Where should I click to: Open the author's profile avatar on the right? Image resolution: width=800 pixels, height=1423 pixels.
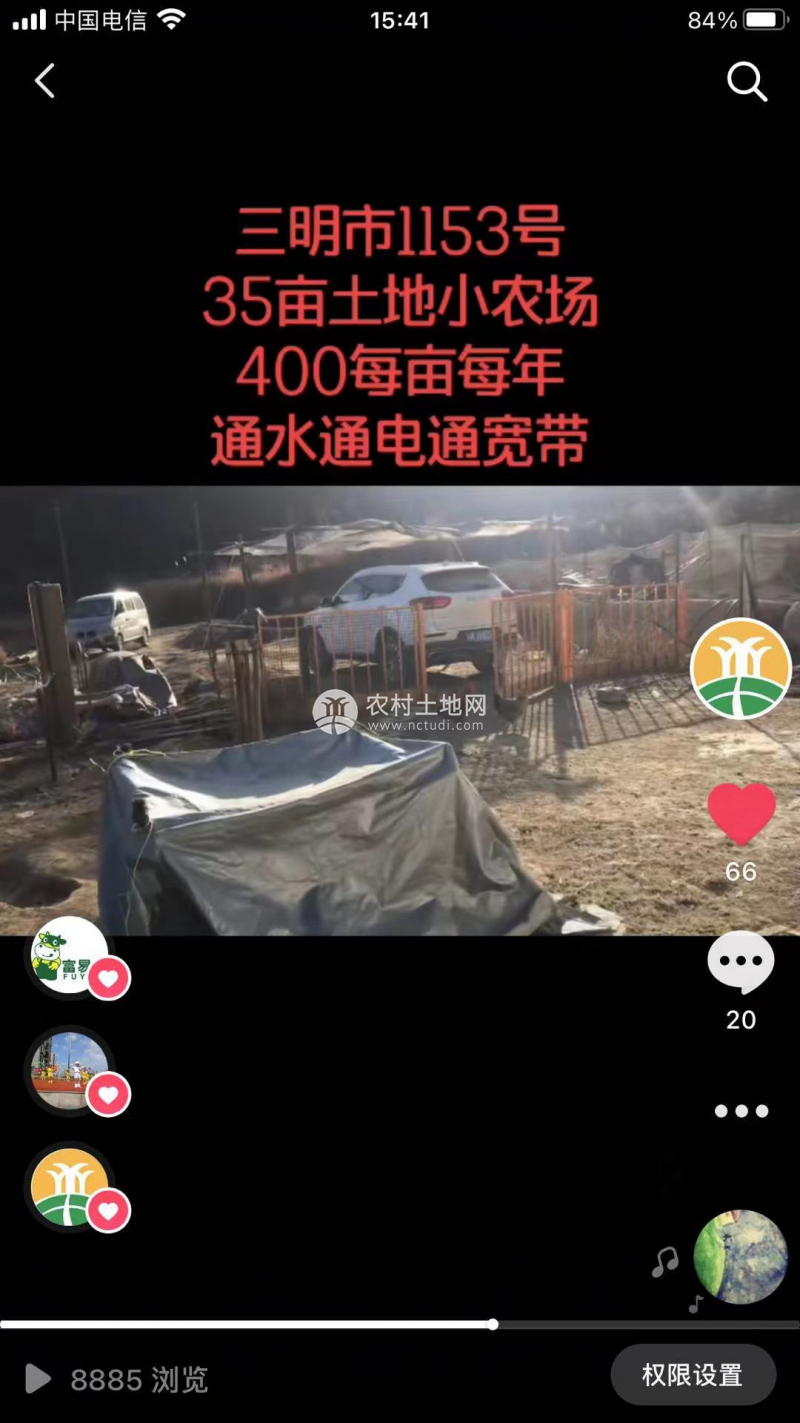(741, 668)
